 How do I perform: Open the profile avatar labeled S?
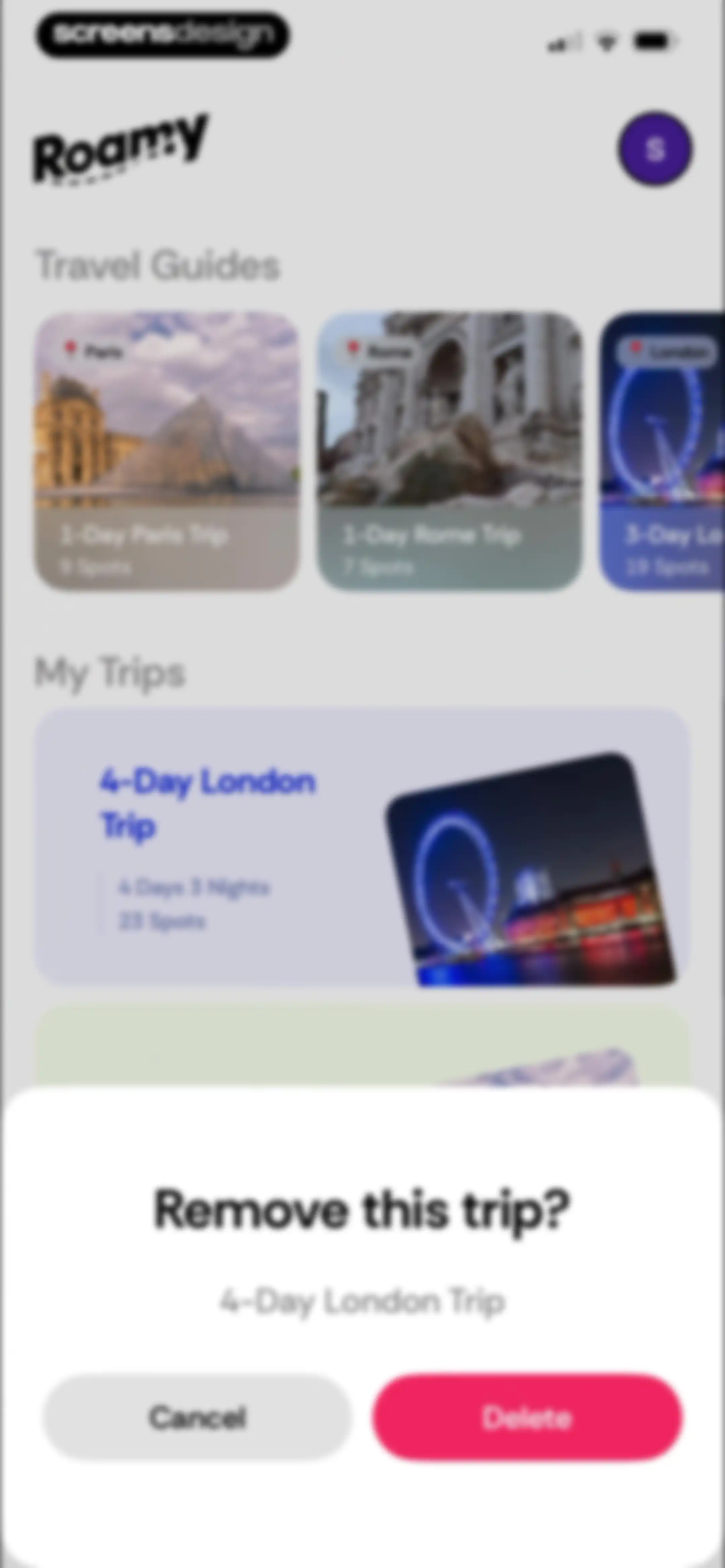(655, 148)
